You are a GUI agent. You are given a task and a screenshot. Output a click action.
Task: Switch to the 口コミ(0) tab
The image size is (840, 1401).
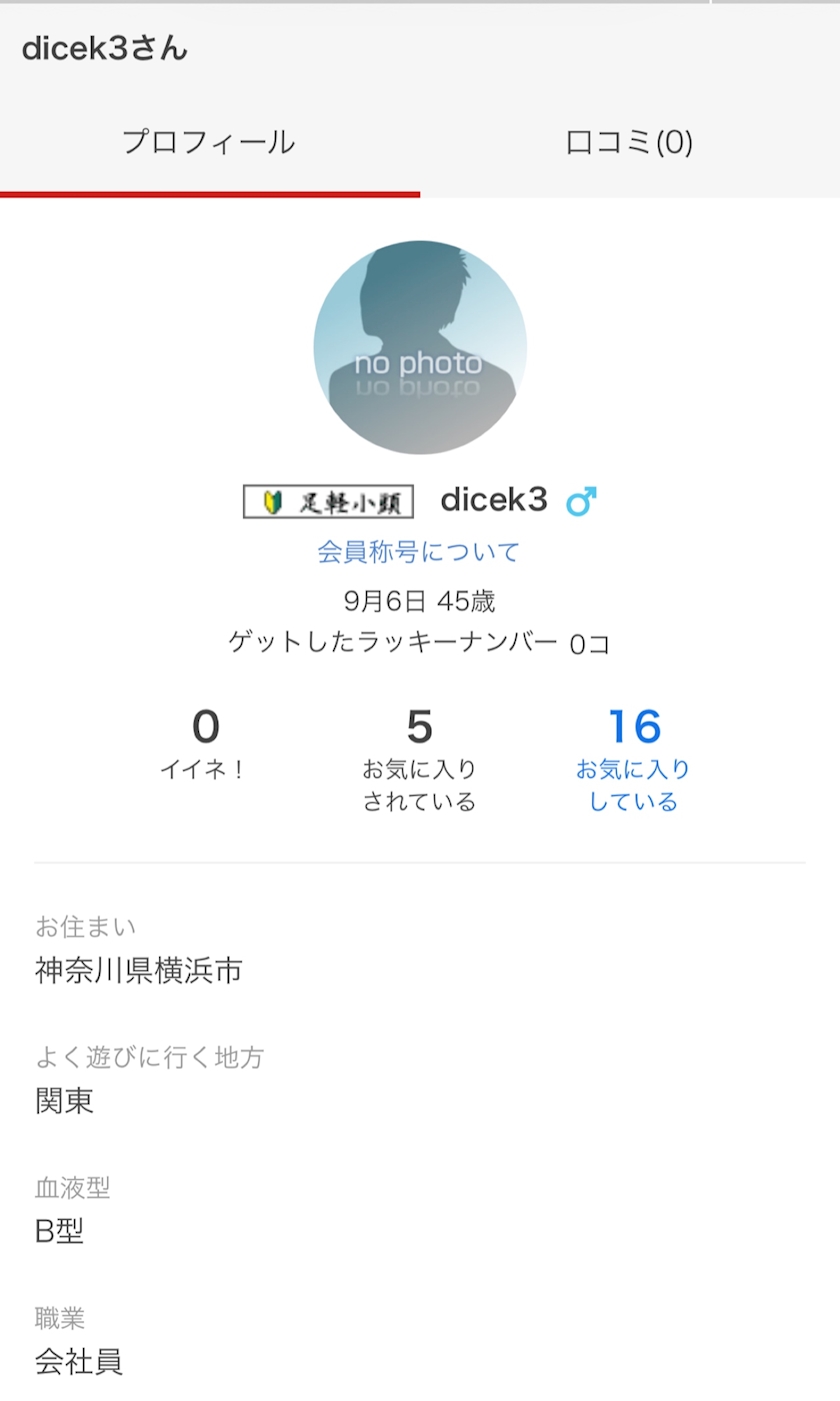(x=630, y=142)
